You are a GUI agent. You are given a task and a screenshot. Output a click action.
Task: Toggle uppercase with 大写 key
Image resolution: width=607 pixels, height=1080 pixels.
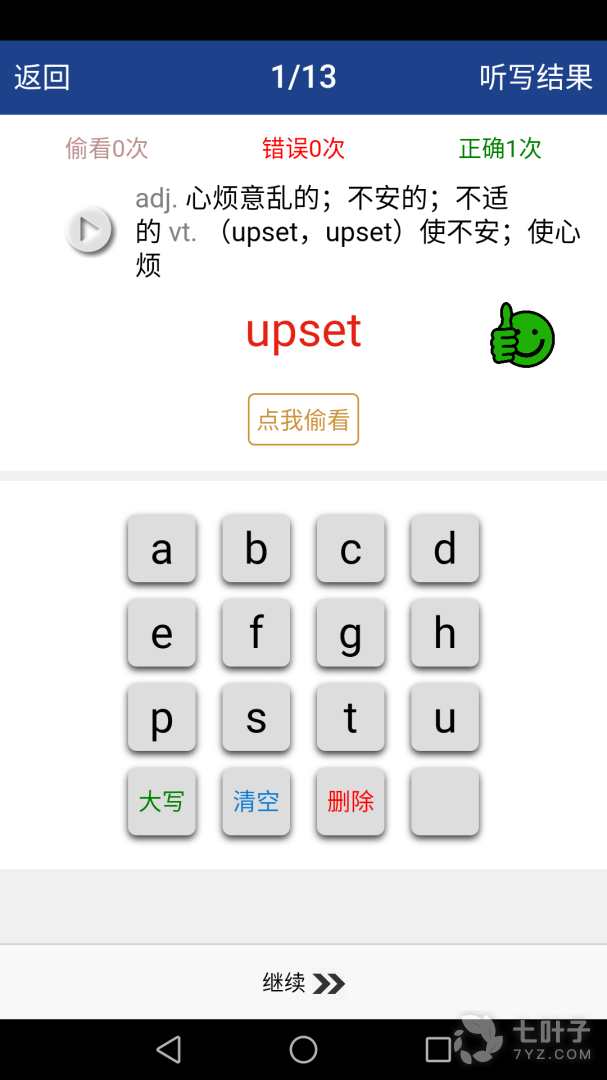point(162,802)
